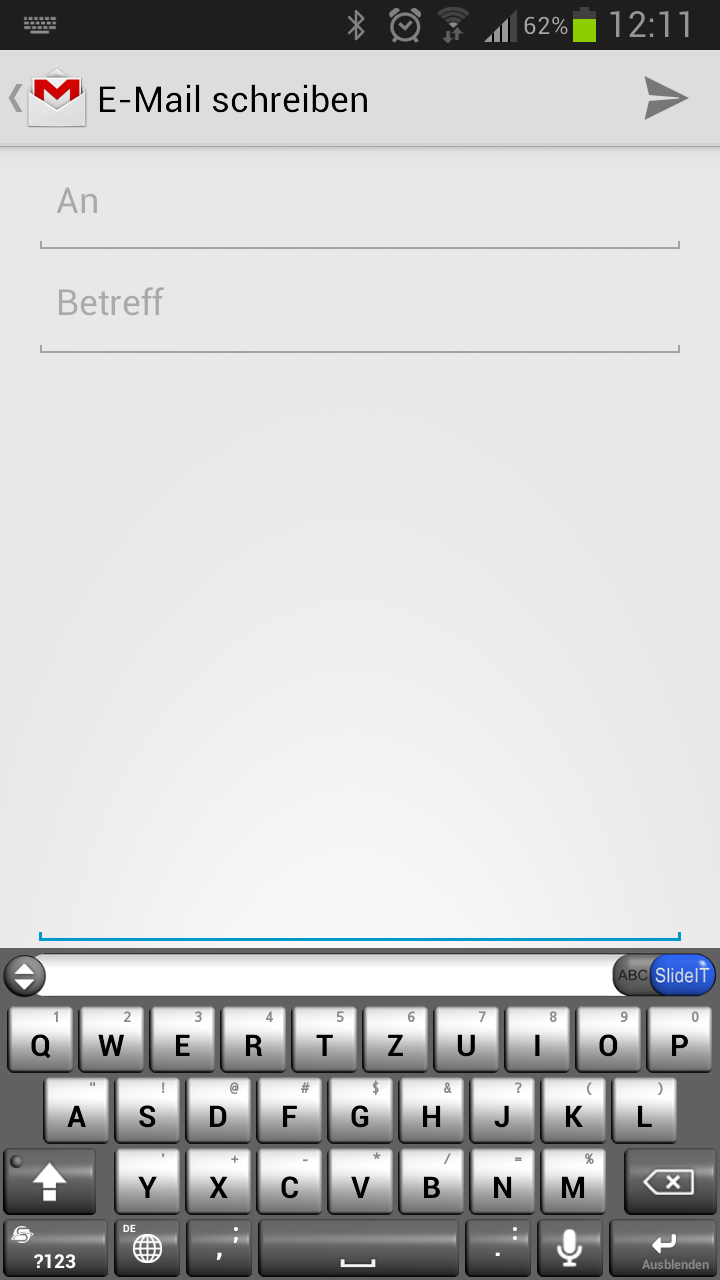Screen dimensions: 720x1280
Task: Send the email with the arrow icon
Action: pos(666,98)
